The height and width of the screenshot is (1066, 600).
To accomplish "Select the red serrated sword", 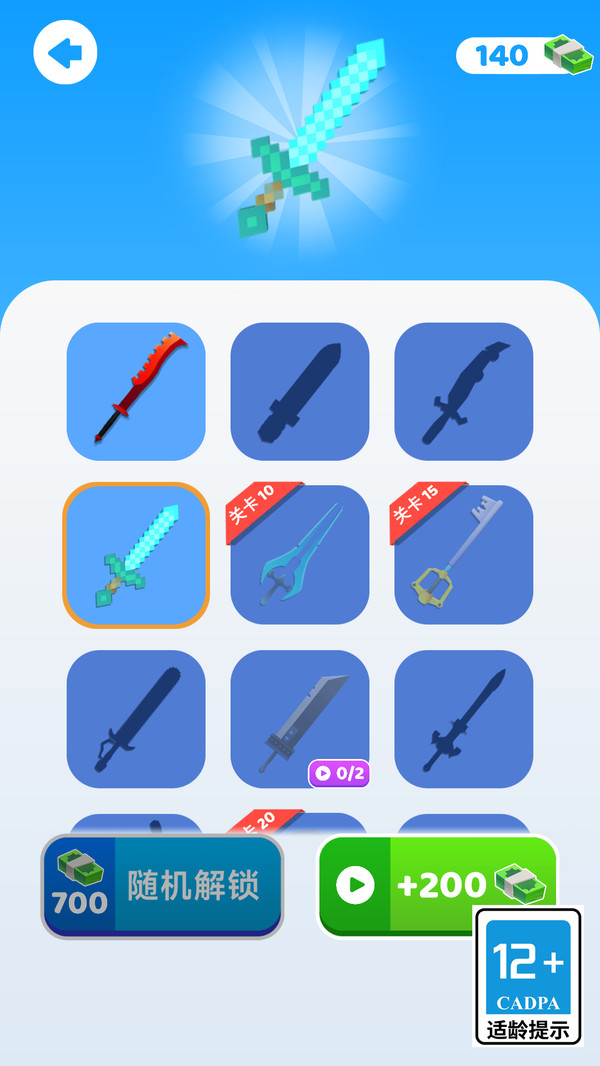I will click(x=136, y=392).
